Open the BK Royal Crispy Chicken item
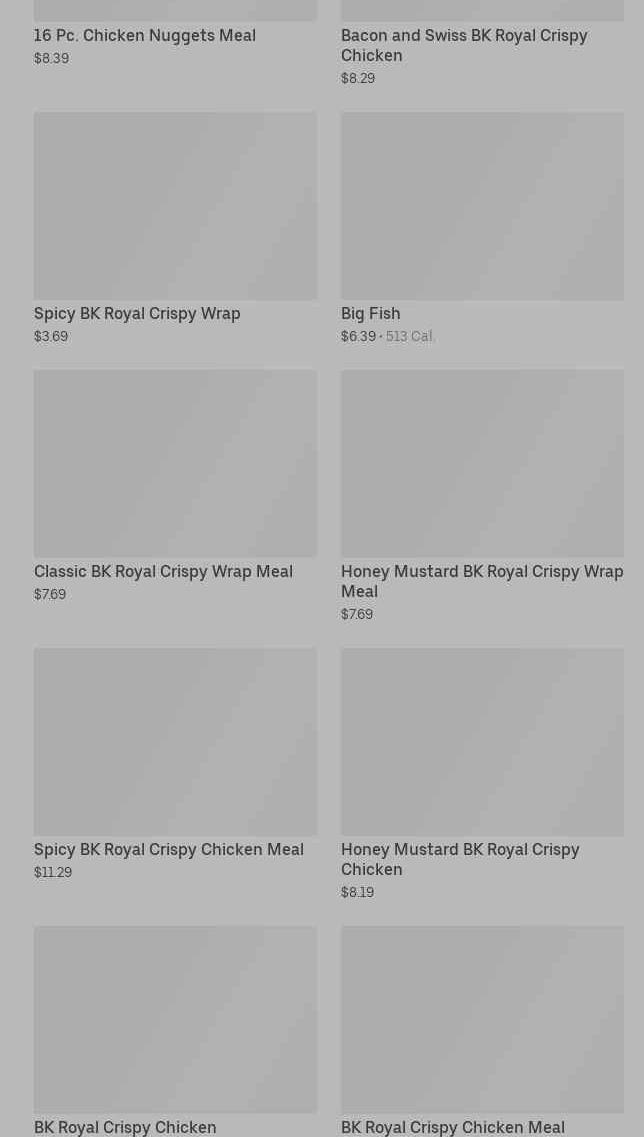Image resolution: width=644 pixels, height=1137 pixels. pos(175,1020)
